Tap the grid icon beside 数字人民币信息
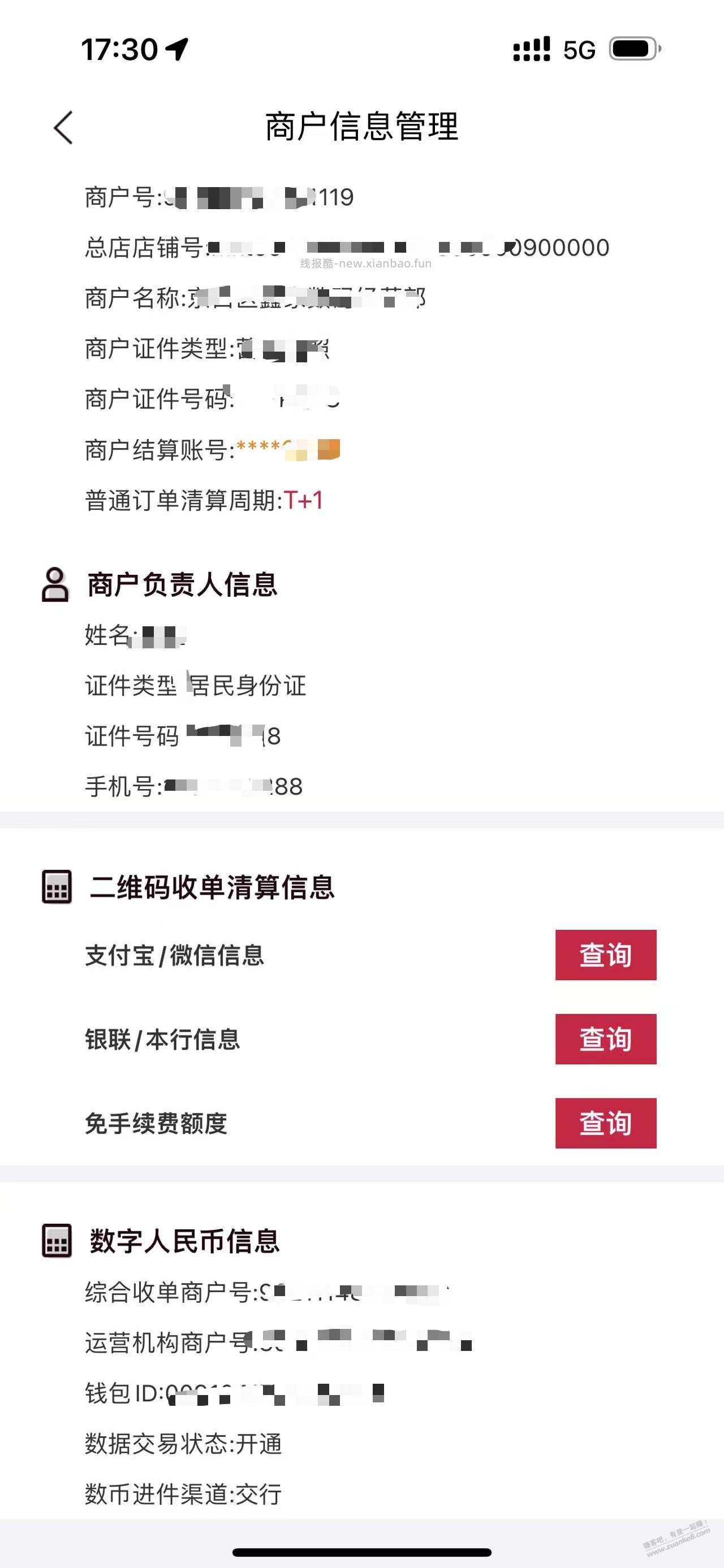 (x=56, y=1241)
